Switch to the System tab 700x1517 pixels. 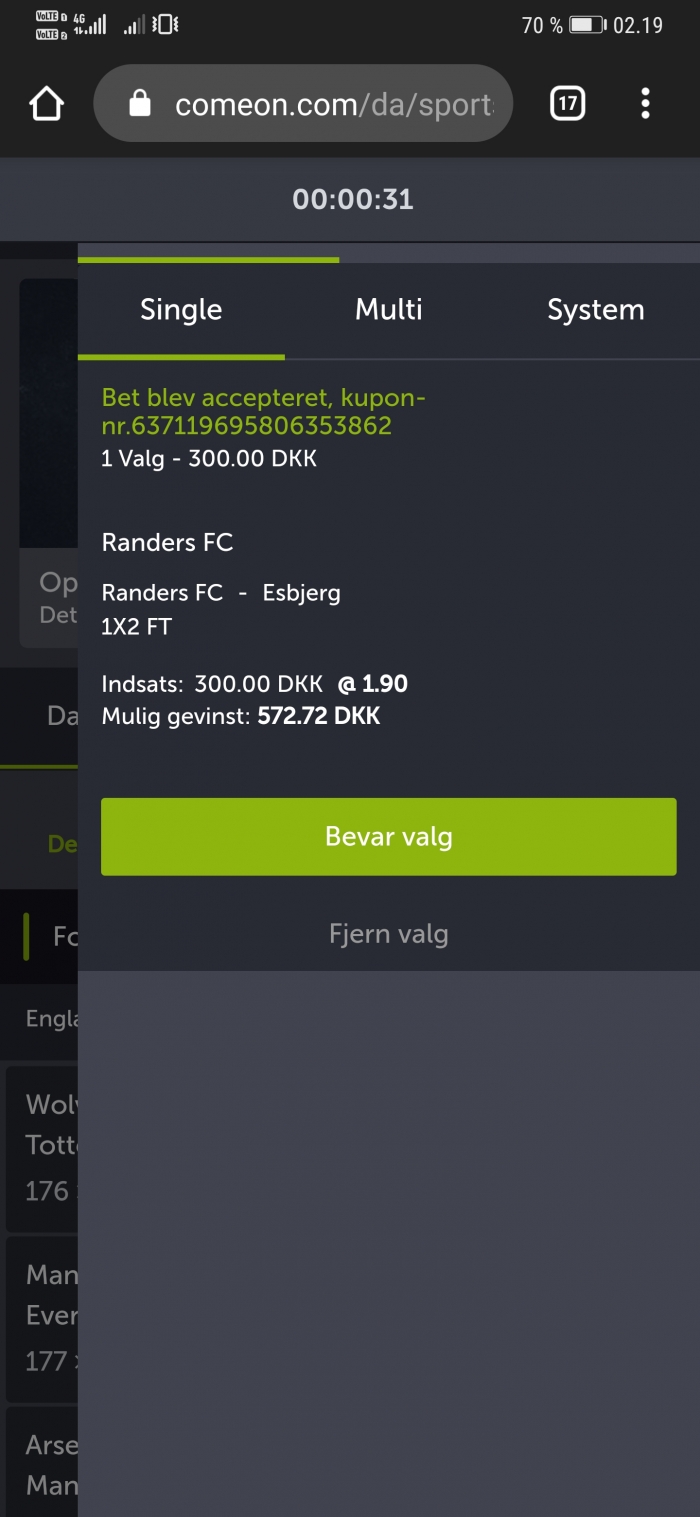coord(596,310)
